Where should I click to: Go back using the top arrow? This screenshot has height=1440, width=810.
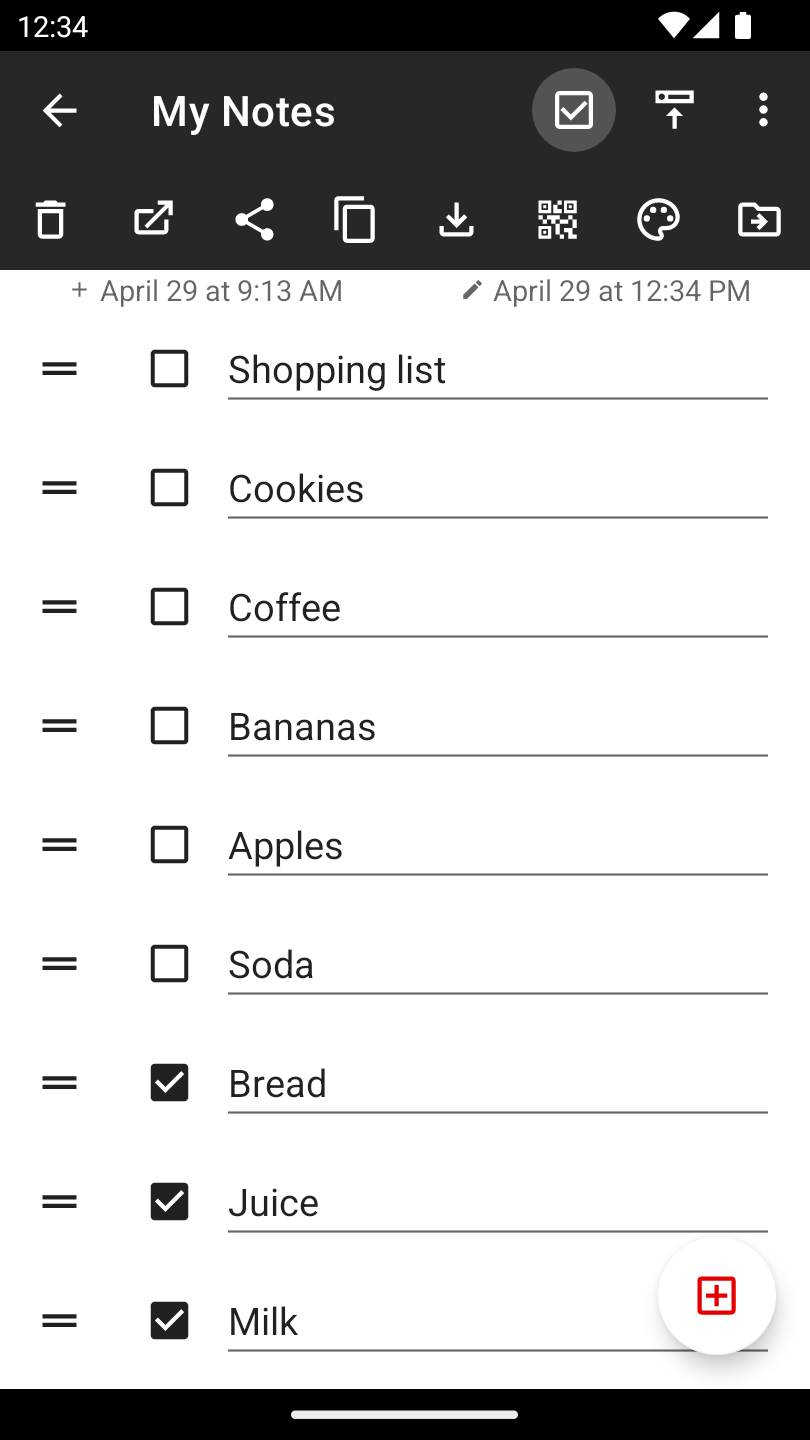tap(59, 110)
